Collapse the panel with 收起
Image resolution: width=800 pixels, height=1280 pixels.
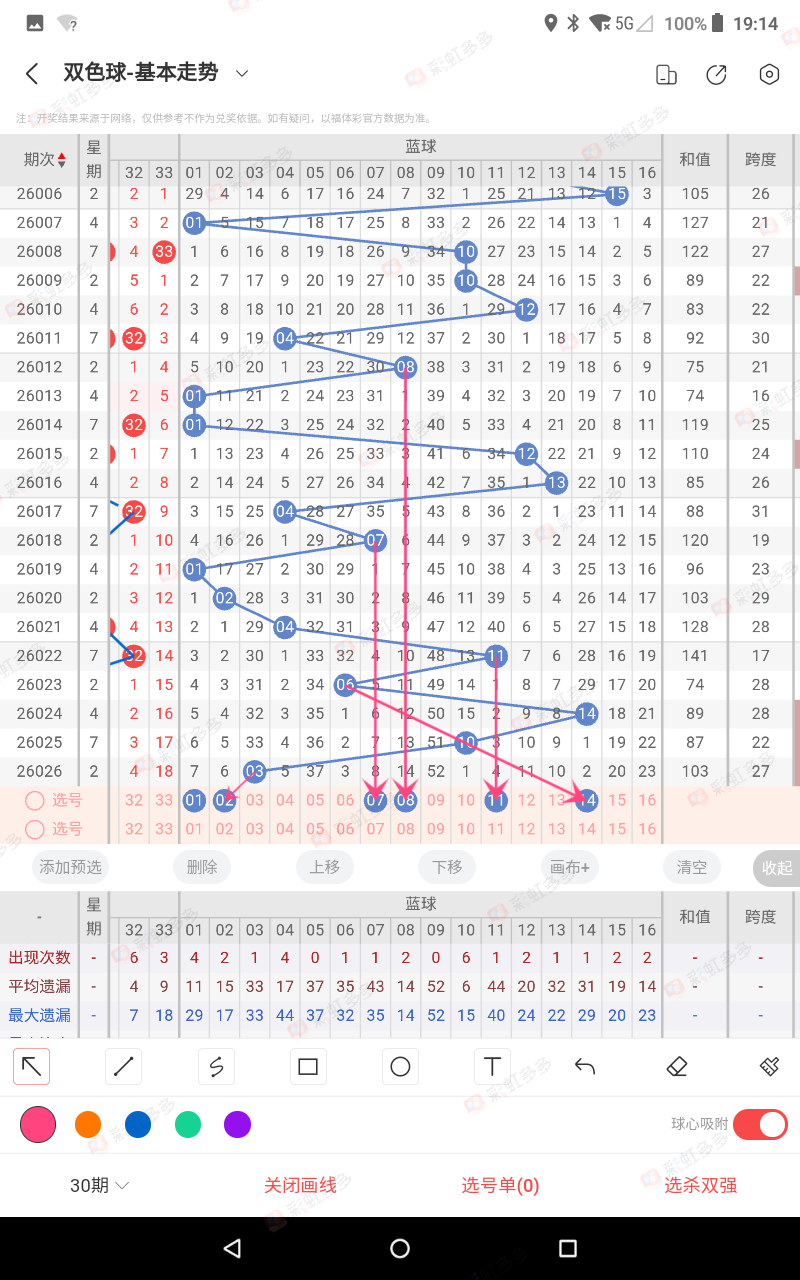pyautogui.click(x=776, y=868)
